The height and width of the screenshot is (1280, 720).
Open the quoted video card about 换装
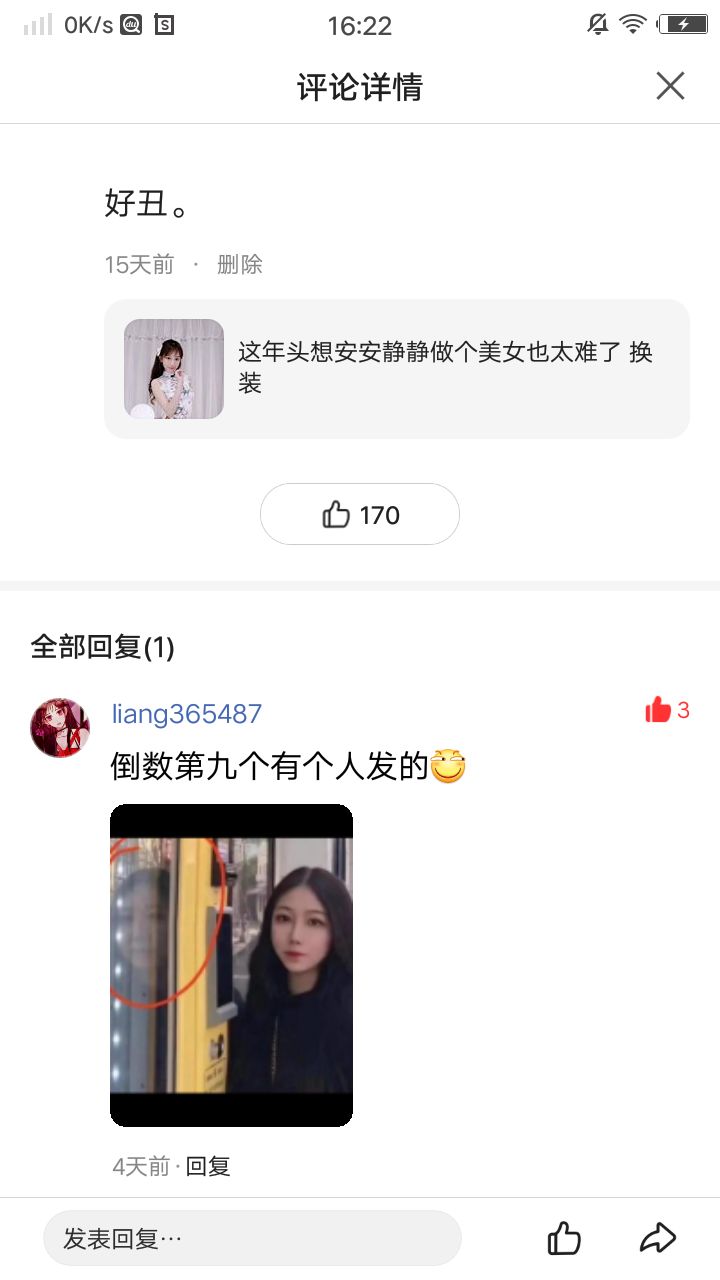397,369
